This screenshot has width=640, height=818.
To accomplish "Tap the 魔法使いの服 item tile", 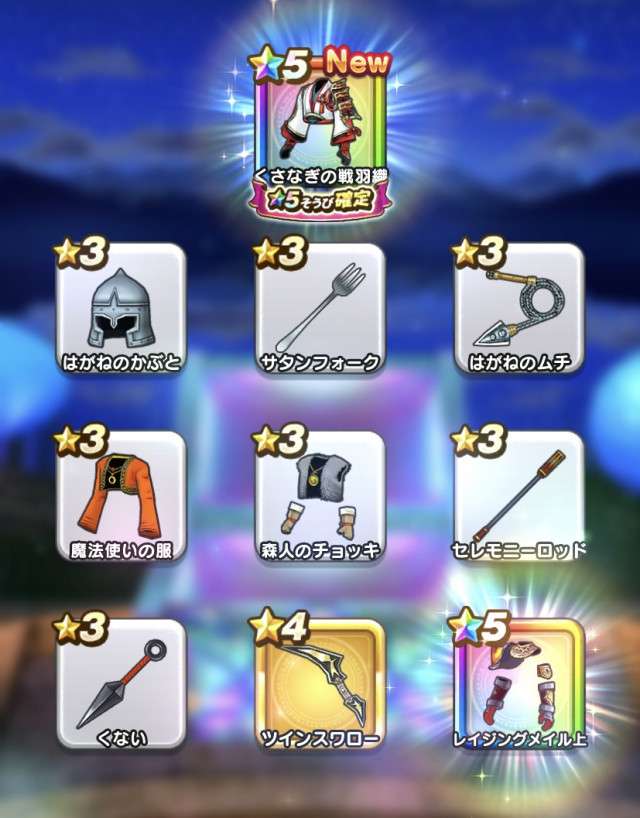I will point(121,497).
